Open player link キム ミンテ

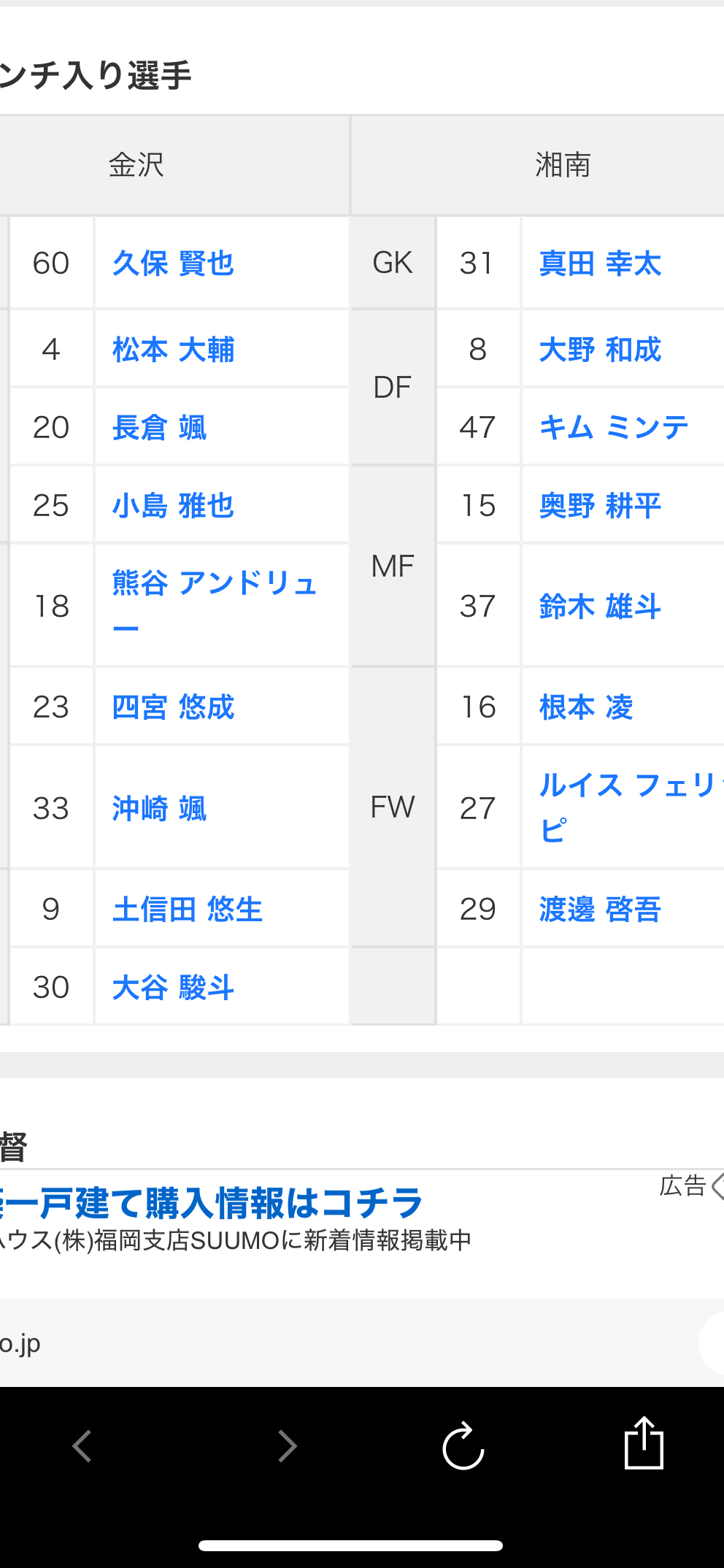(614, 428)
